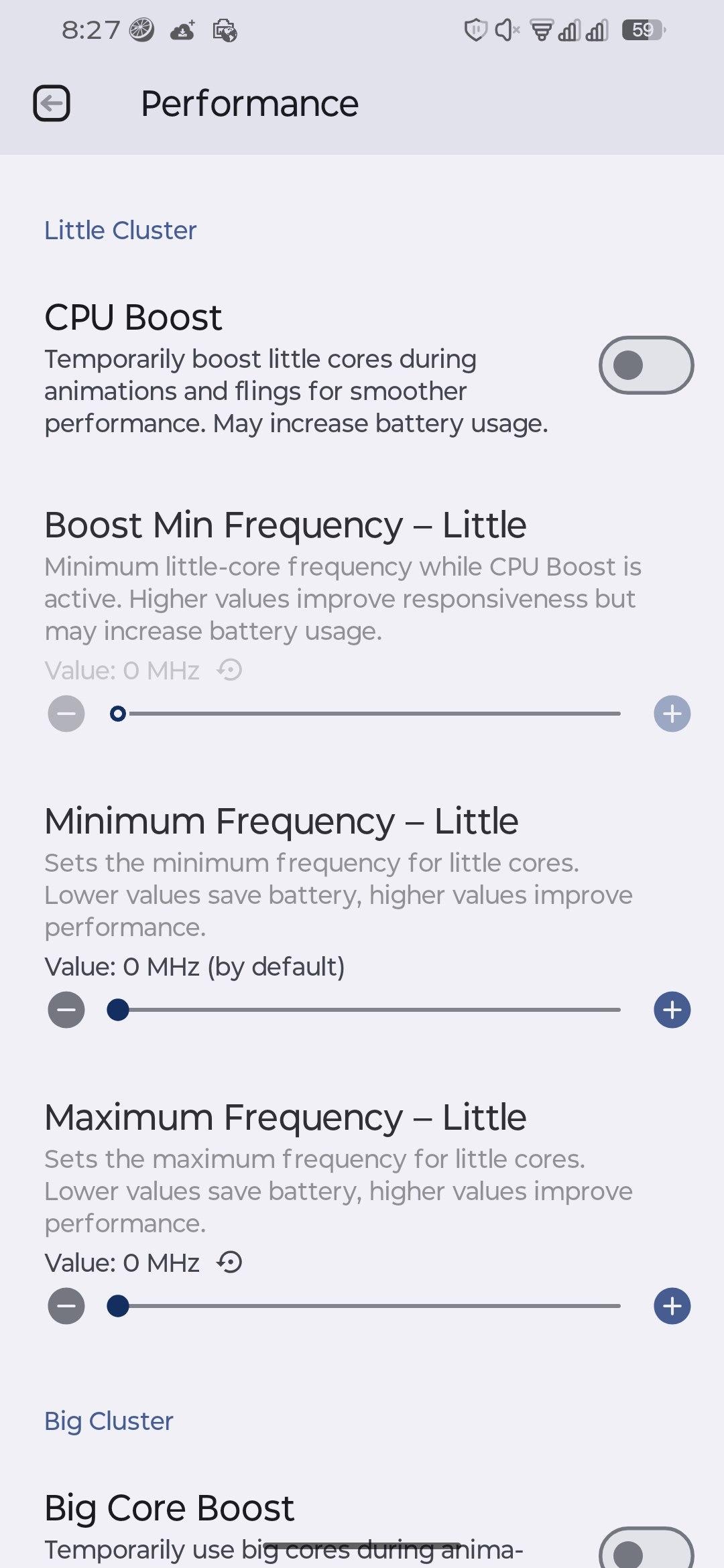
Task: Enable the CPU Boost switch
Action: pos(646,365)
